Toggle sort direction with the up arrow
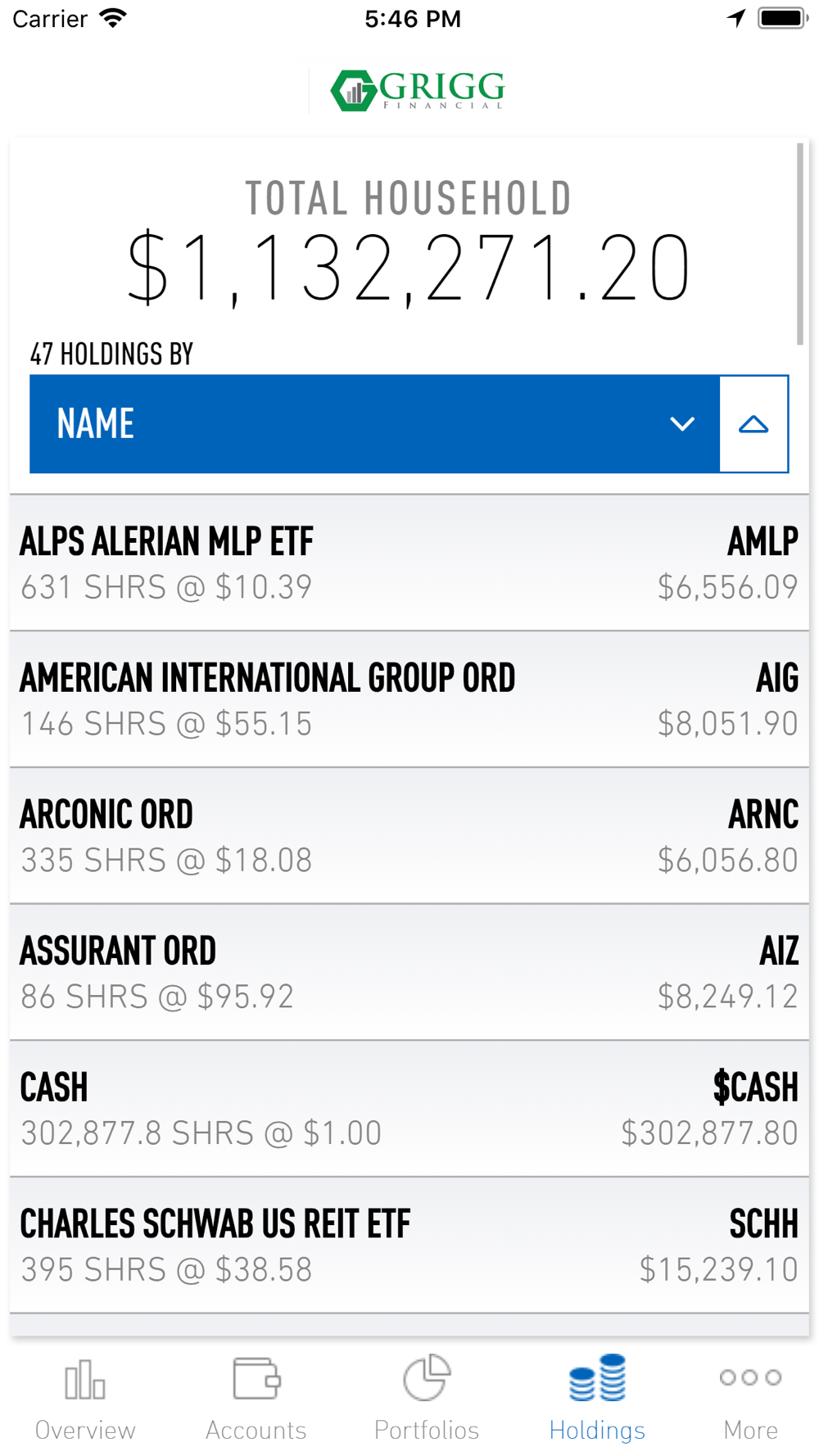The height and width of the screenshot is (1456, 819). point(754,424)
